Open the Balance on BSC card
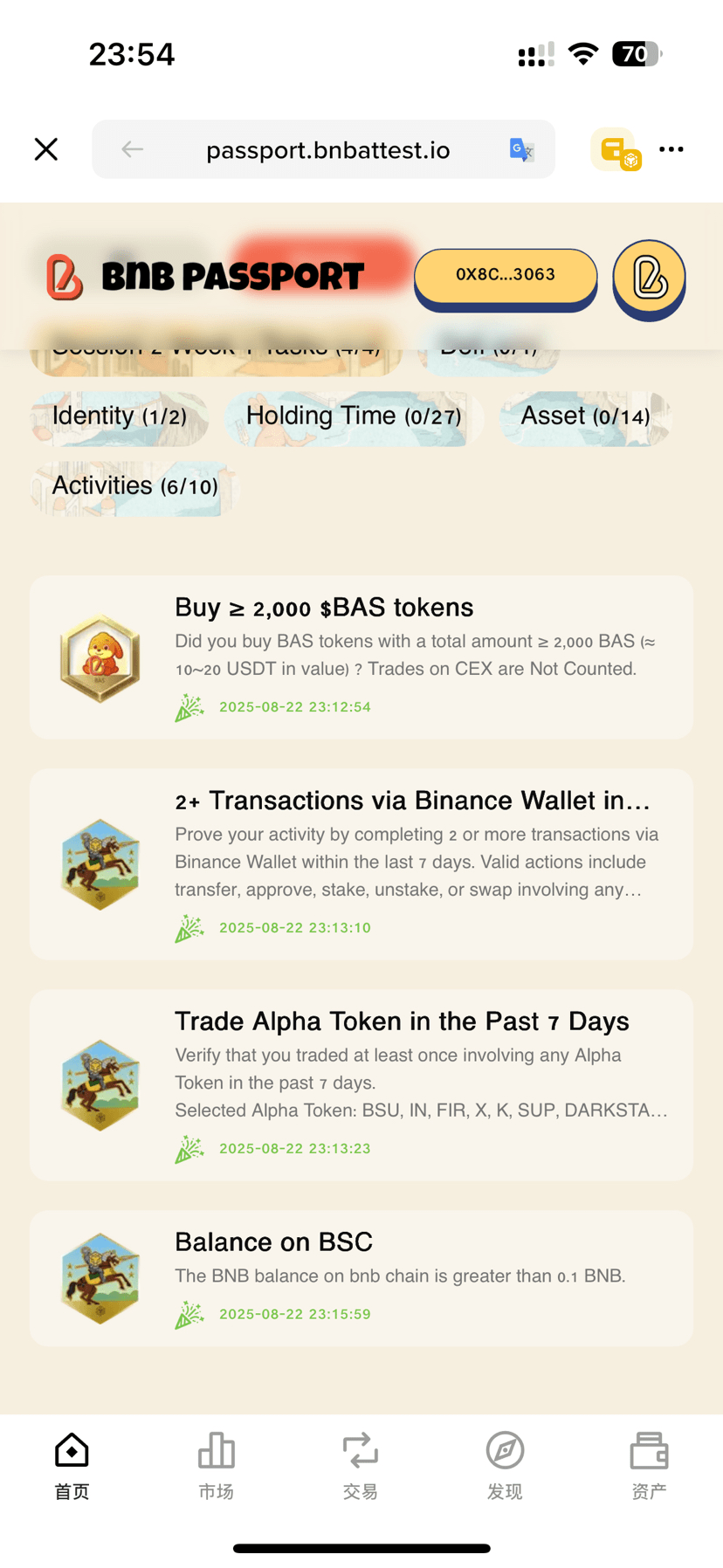The height and width of the screenshot is (1568, 723). pyautogui.click(x=361, y=1277)
